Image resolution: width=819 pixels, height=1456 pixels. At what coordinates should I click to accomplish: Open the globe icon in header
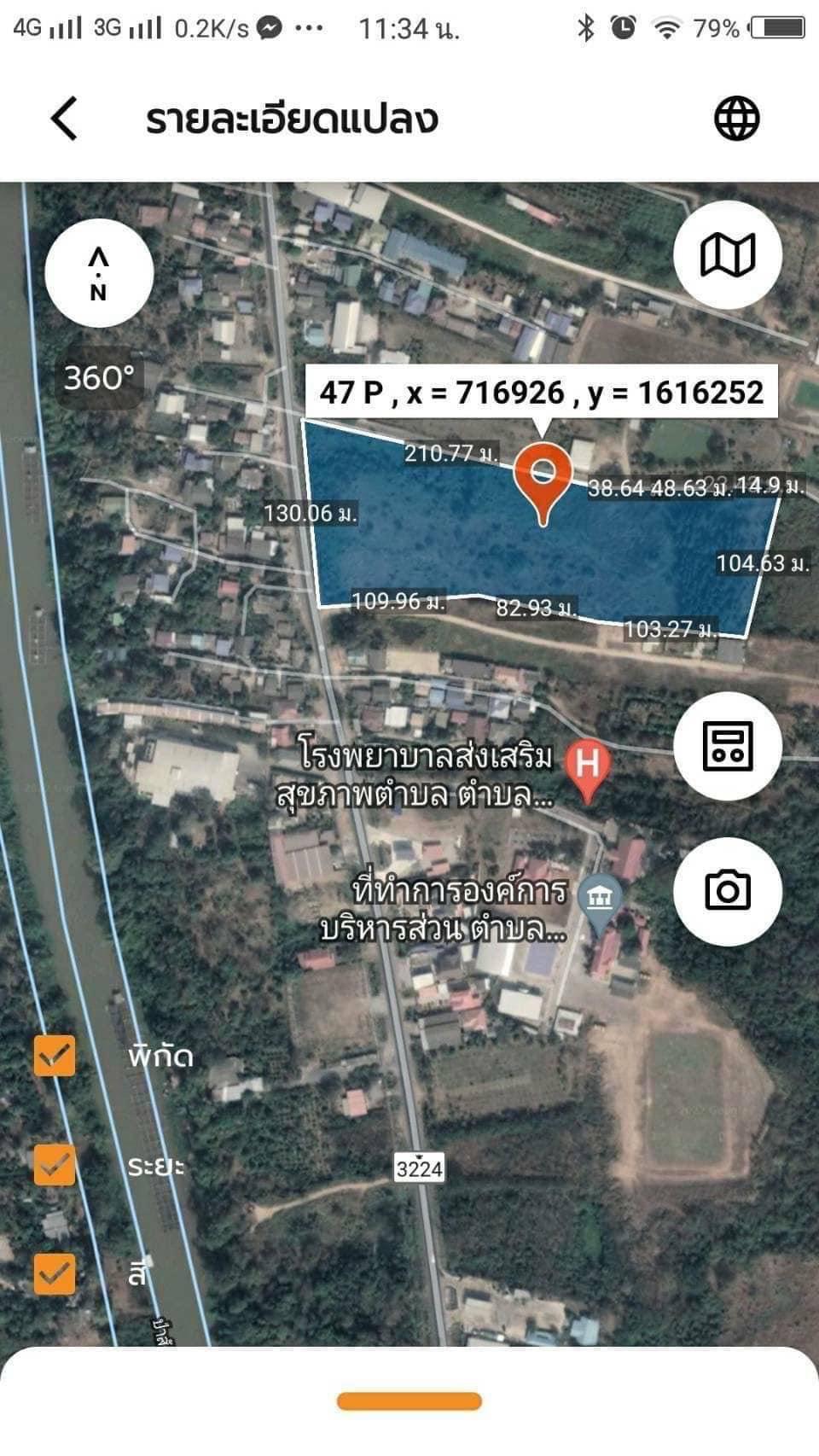[x=736, y=118]
